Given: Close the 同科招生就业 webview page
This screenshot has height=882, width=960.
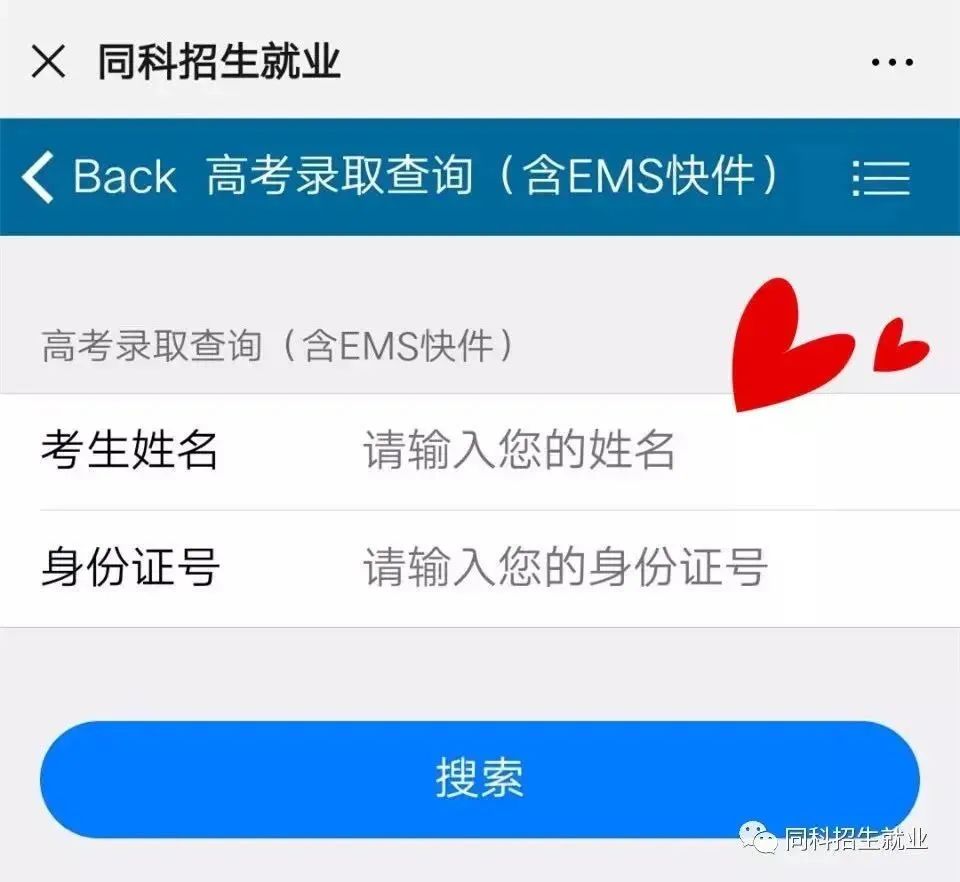Looking at the screenshot, I should (48, 62).
